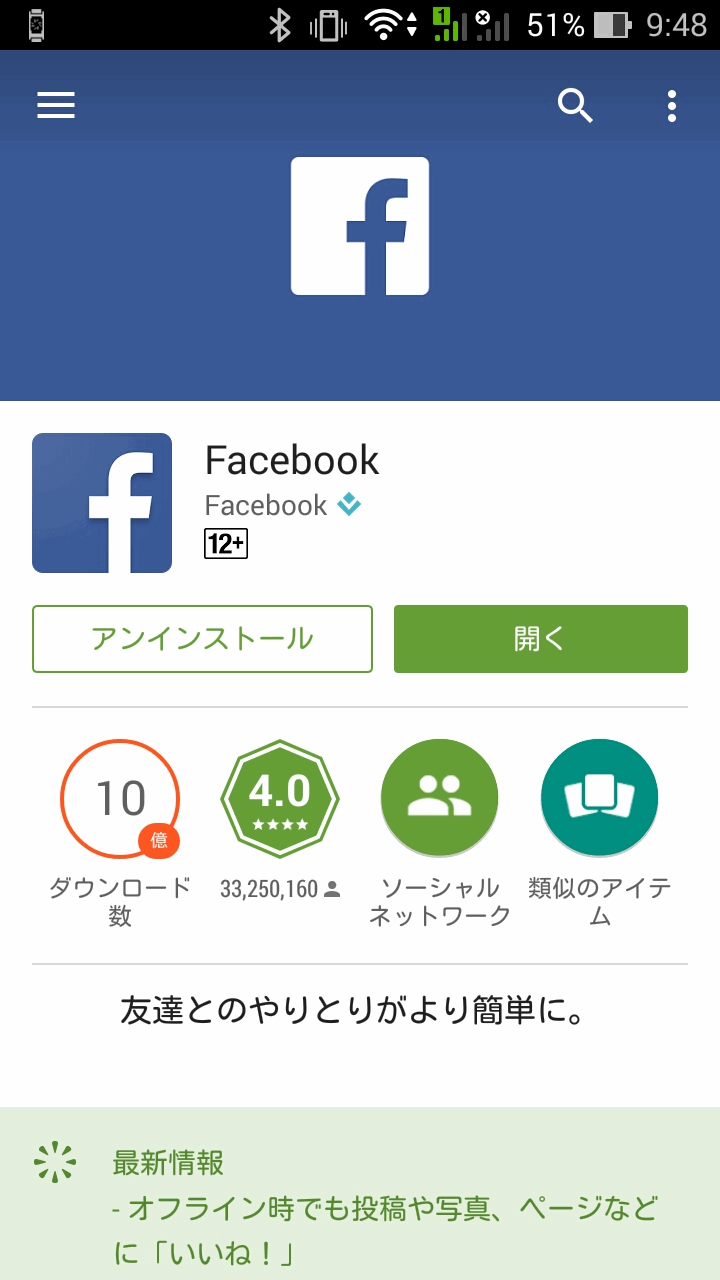Open the search icon
Screen dimensions: 720x1280
(575, 105)
